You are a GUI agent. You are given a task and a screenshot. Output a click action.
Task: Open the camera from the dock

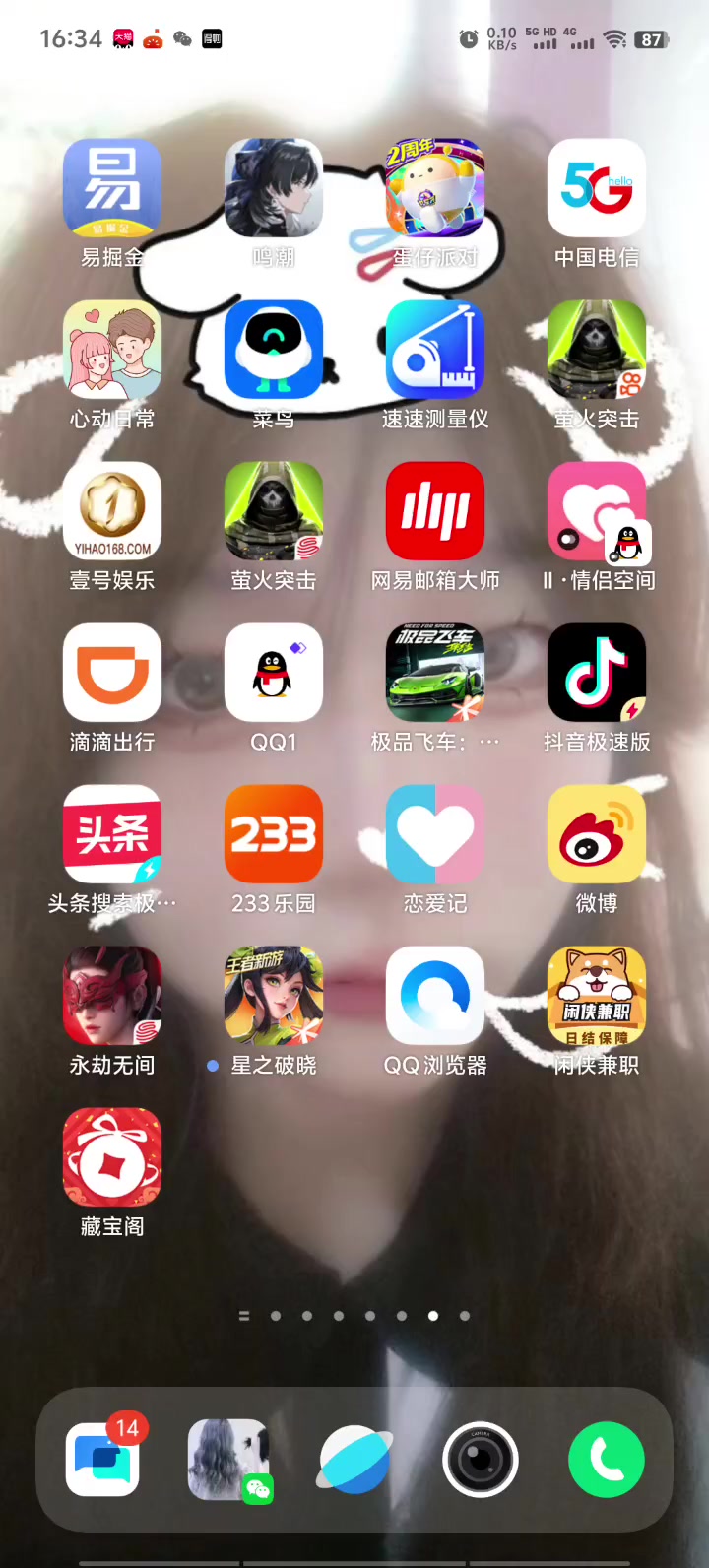coord(481,1460)
